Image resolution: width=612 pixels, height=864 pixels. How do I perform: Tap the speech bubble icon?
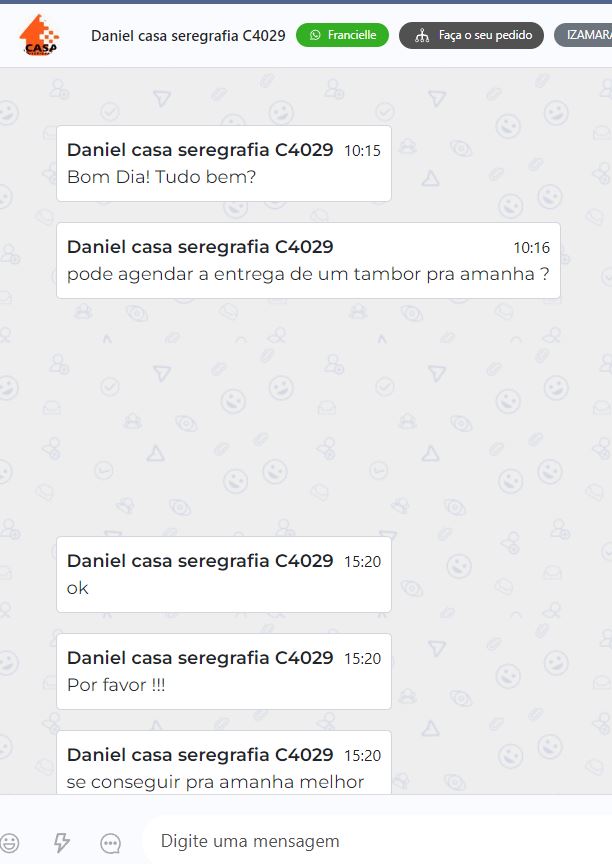click(x=111, y=842)
